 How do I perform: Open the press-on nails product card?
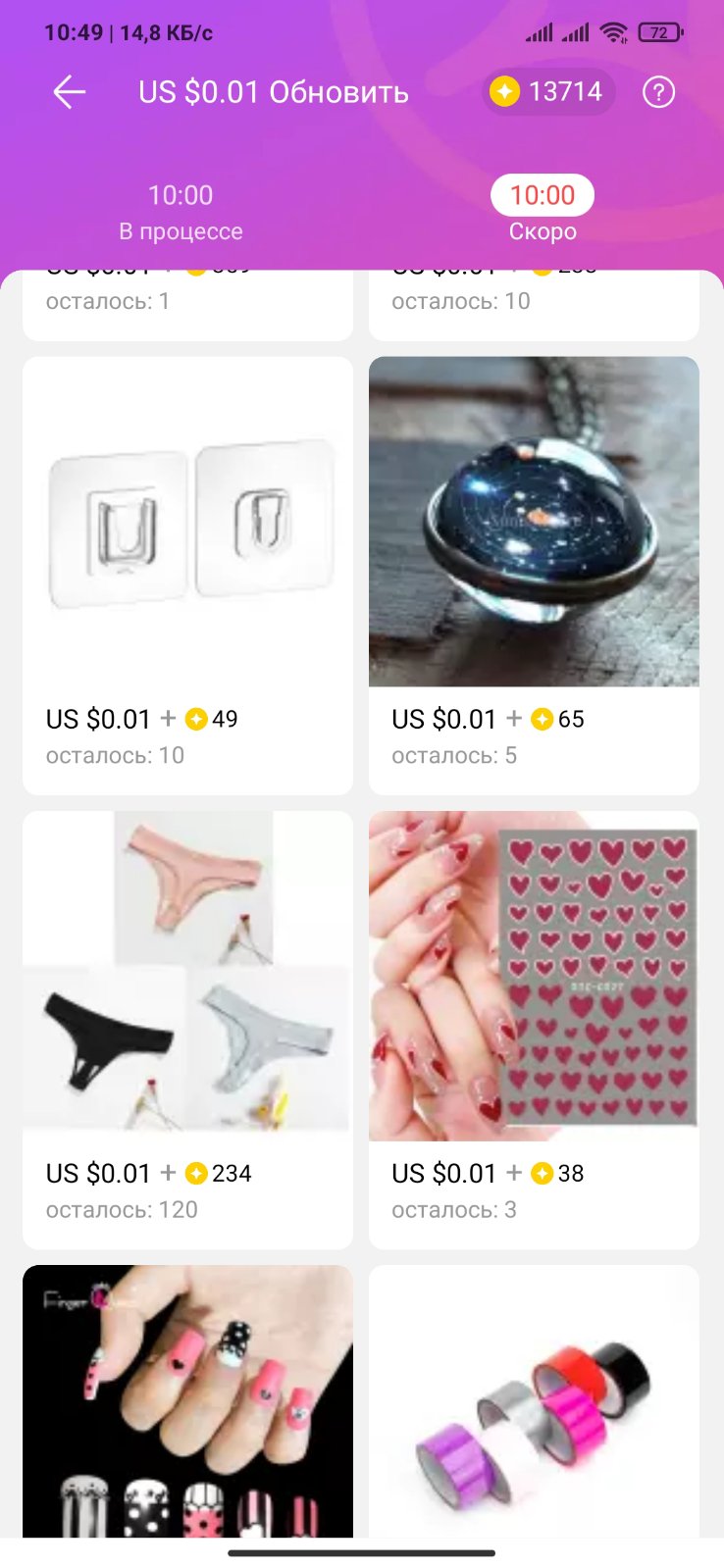coord(187,1402)
